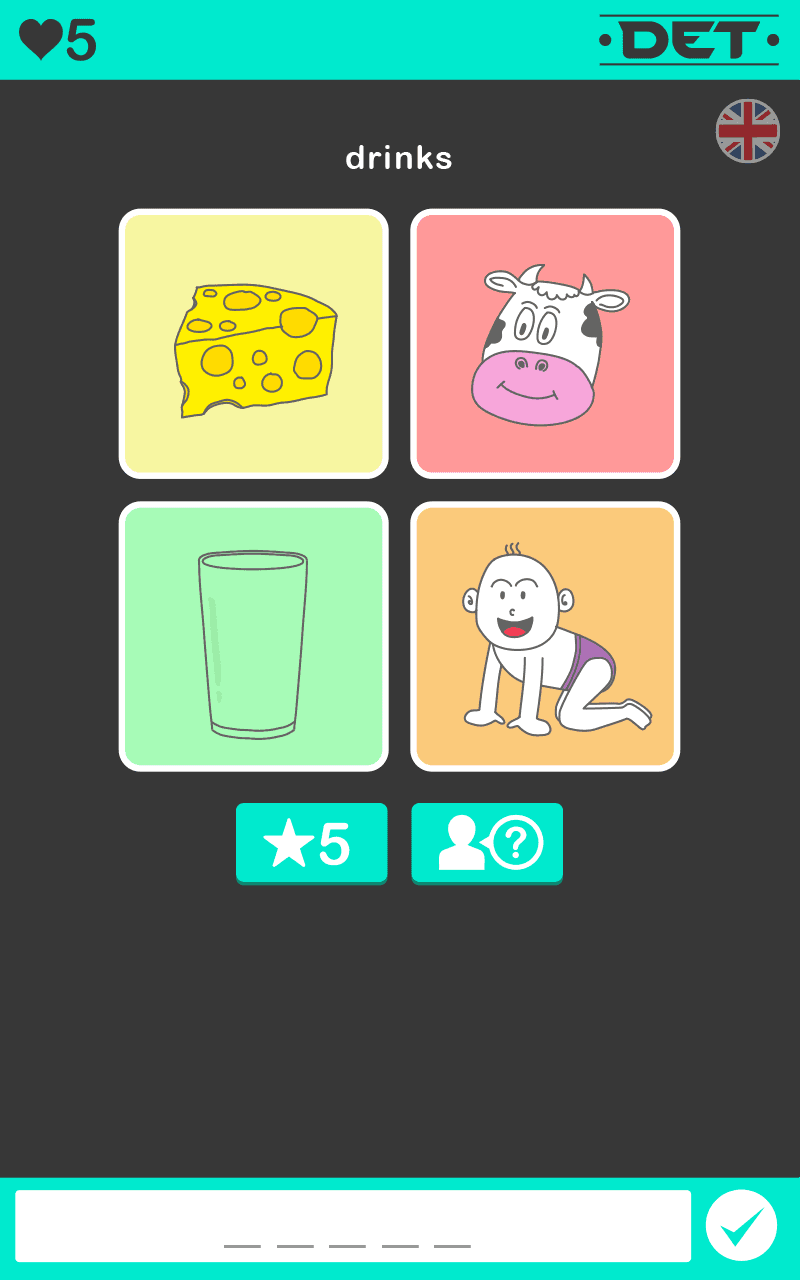The height and width of the screenshot is (1280, 800).
Task: Ask a friend for help
Action: (487, 843)
